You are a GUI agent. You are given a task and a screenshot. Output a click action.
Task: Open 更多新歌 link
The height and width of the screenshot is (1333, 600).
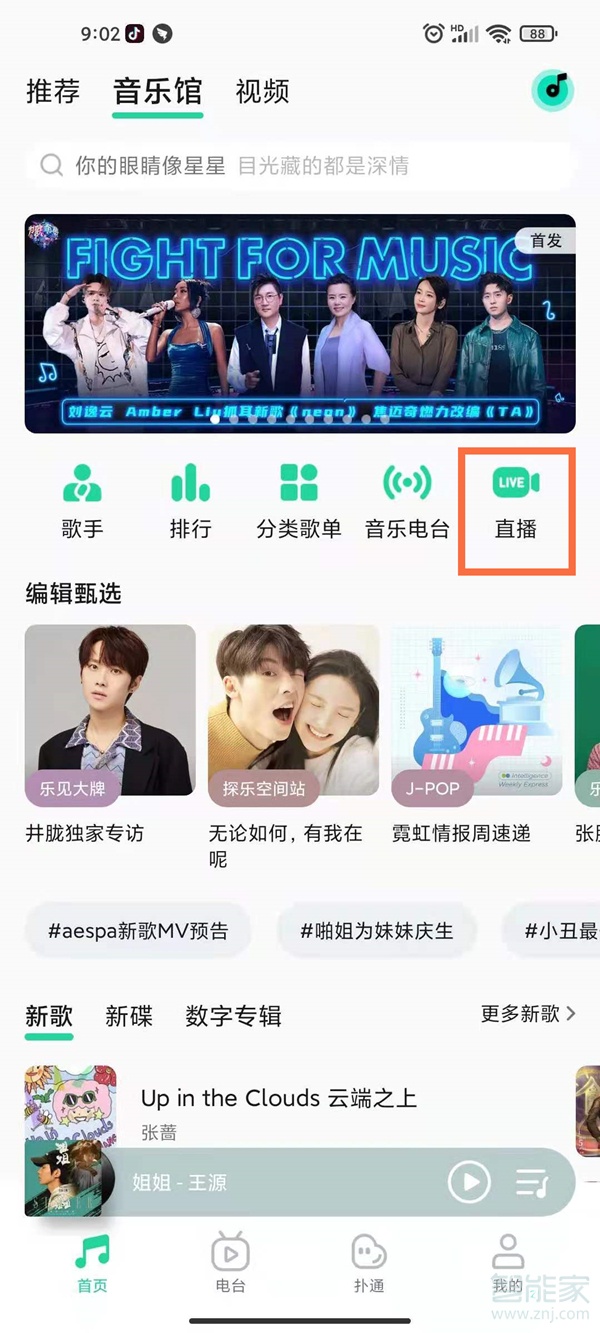coord(527,1014)
